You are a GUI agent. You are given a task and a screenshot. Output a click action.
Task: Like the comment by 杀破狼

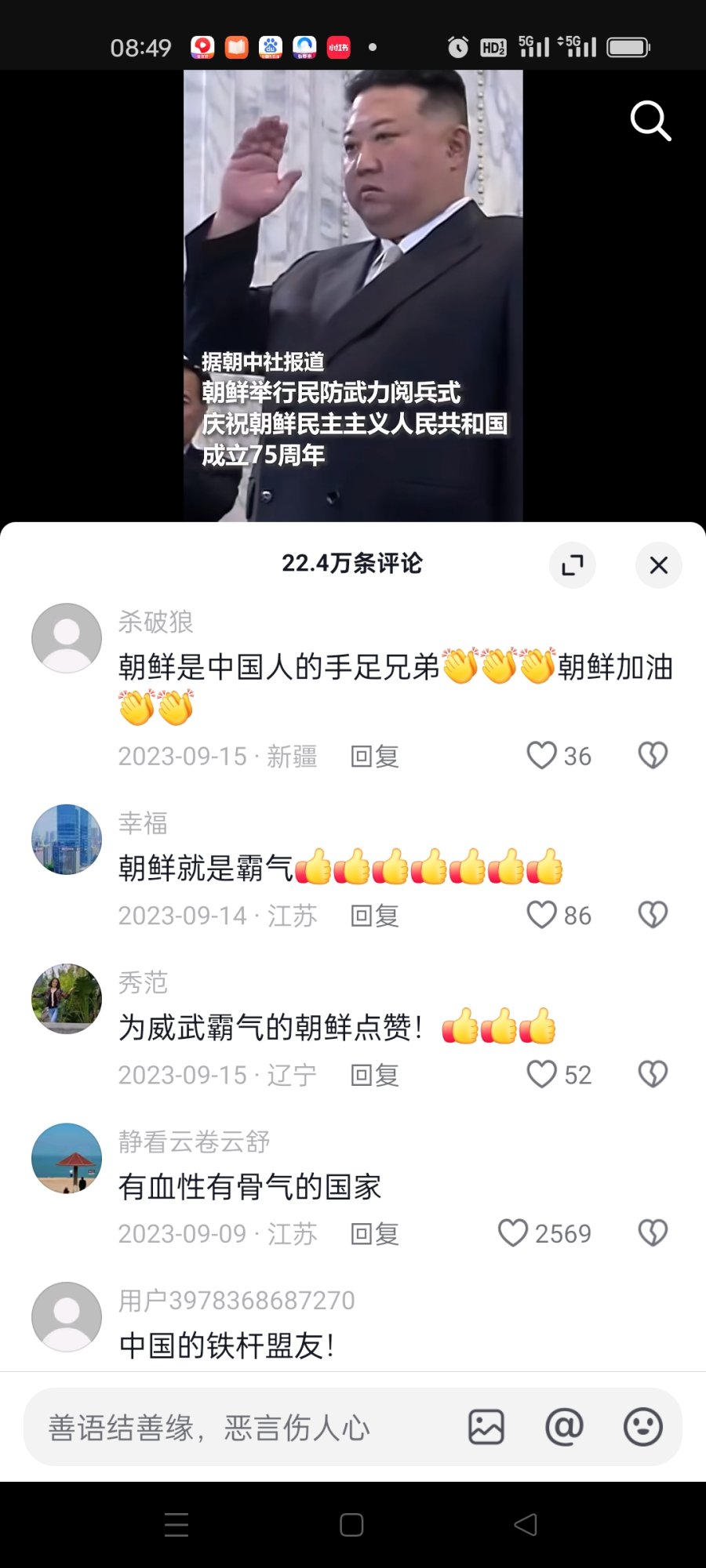541,756
